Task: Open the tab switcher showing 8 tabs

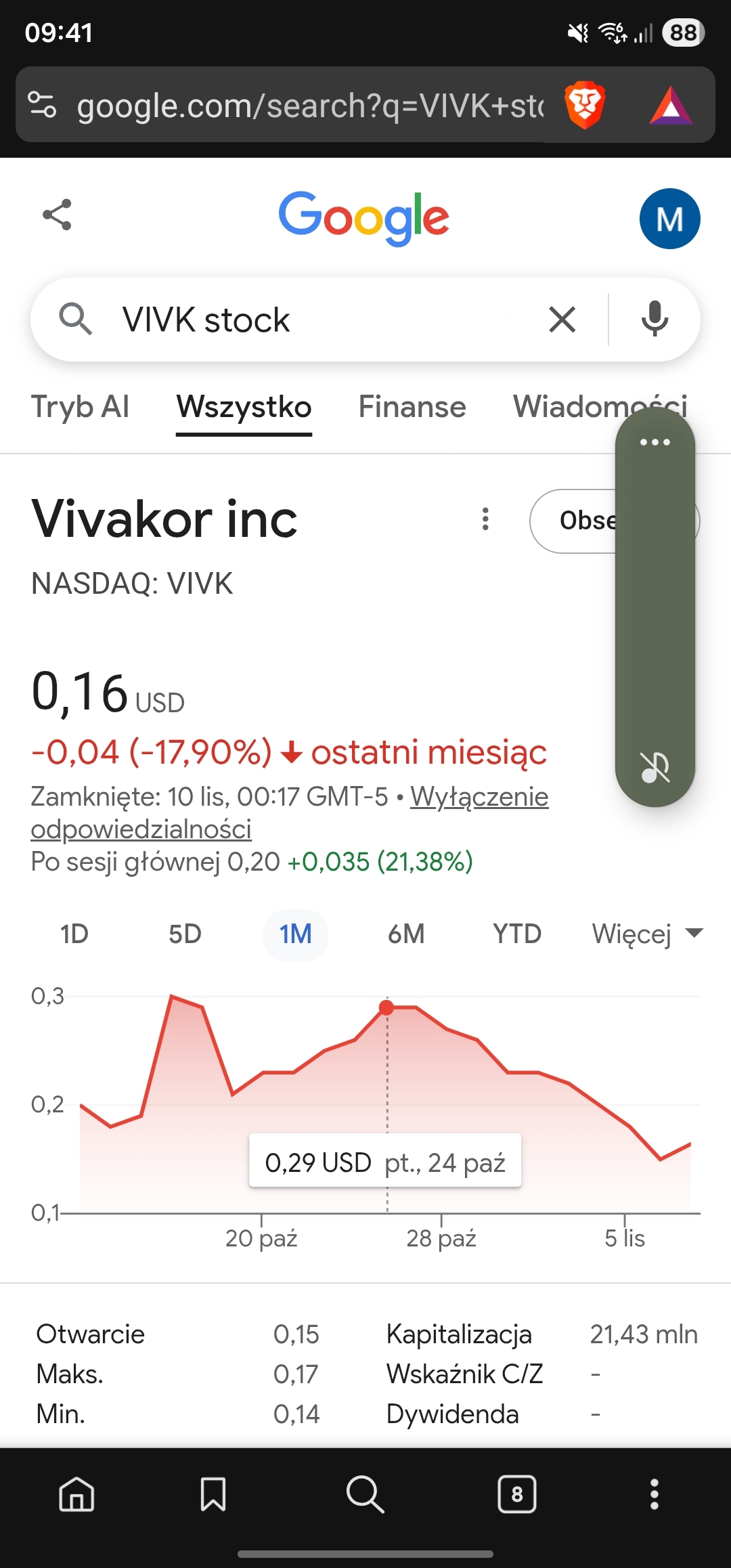Action: click(517, 1494)
